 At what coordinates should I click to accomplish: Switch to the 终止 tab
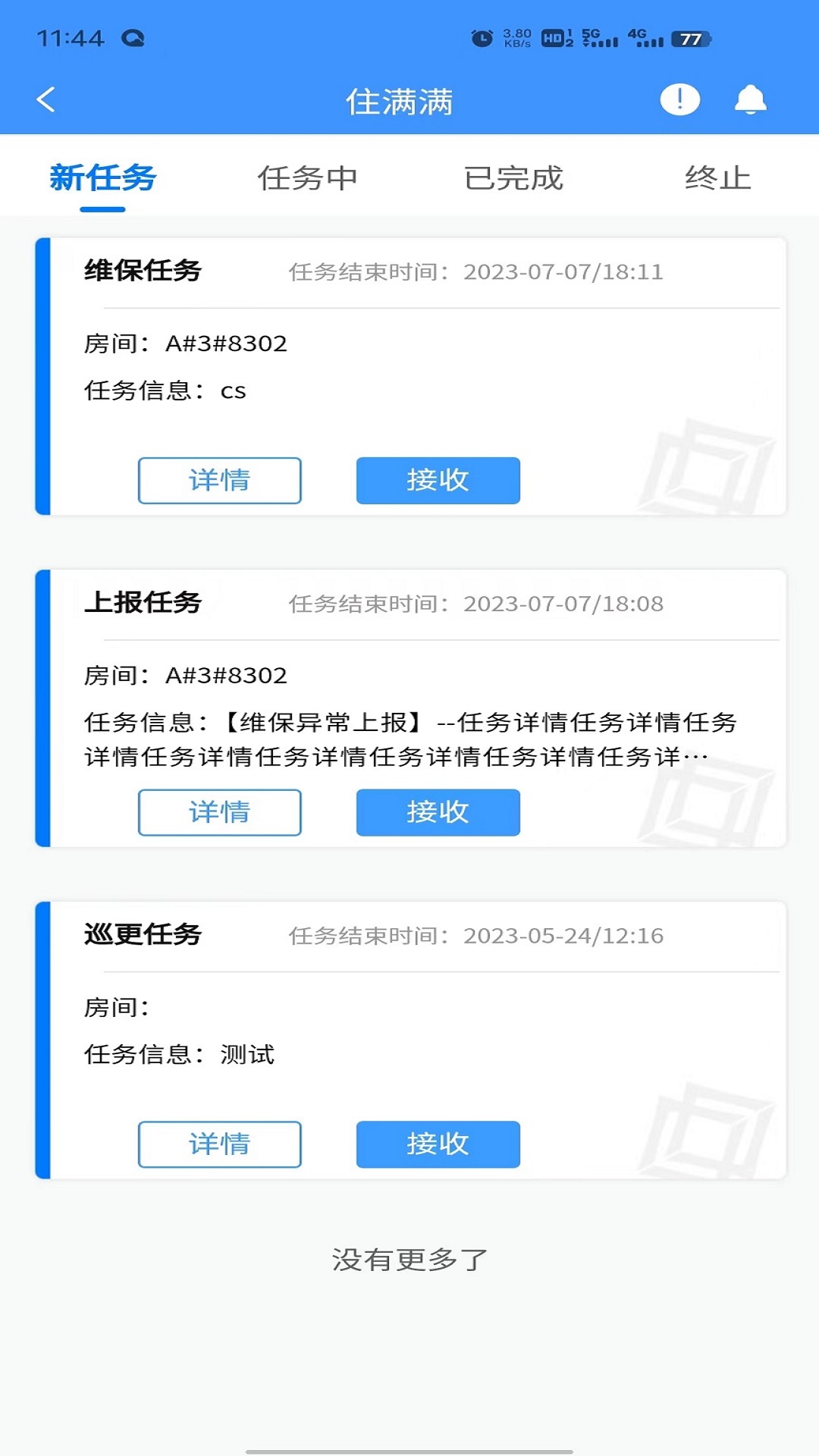pyautogui.click(x=717, y=179)
